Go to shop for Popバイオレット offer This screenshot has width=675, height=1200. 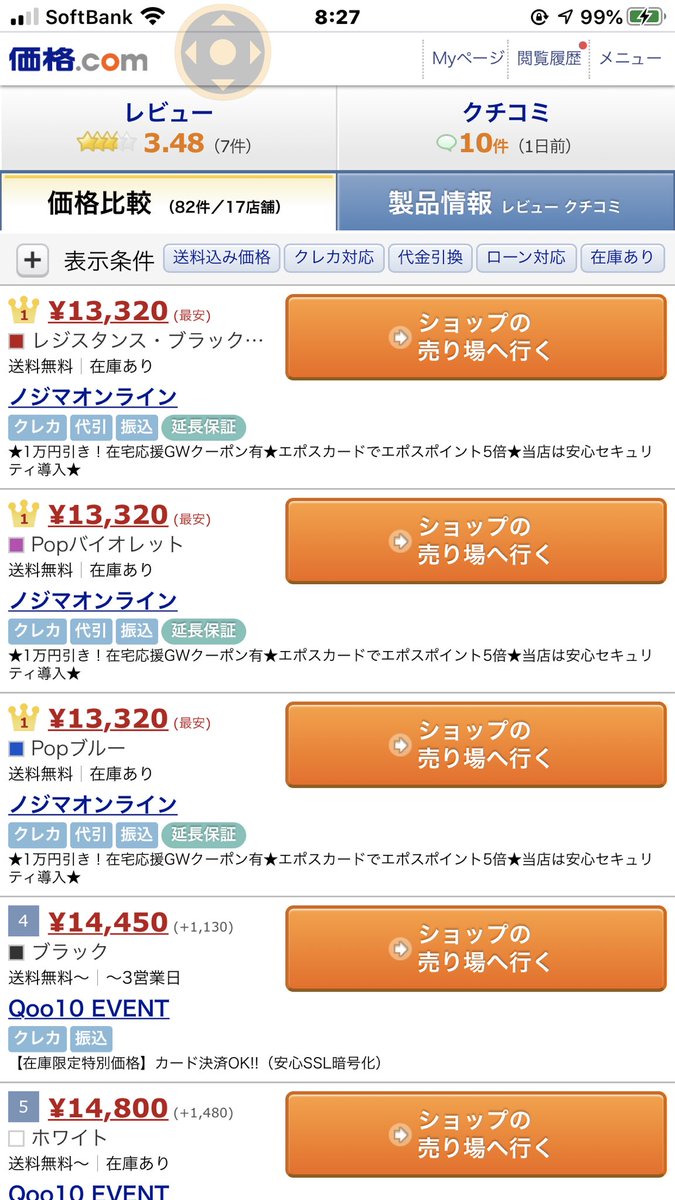point(476,541)
